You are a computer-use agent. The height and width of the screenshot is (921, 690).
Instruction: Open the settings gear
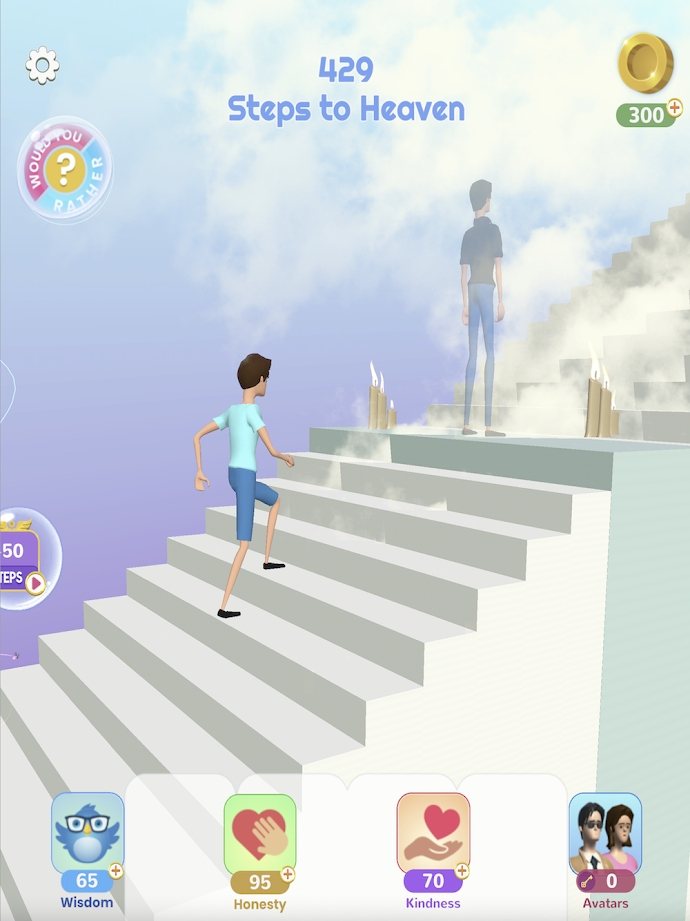(42, 66)
